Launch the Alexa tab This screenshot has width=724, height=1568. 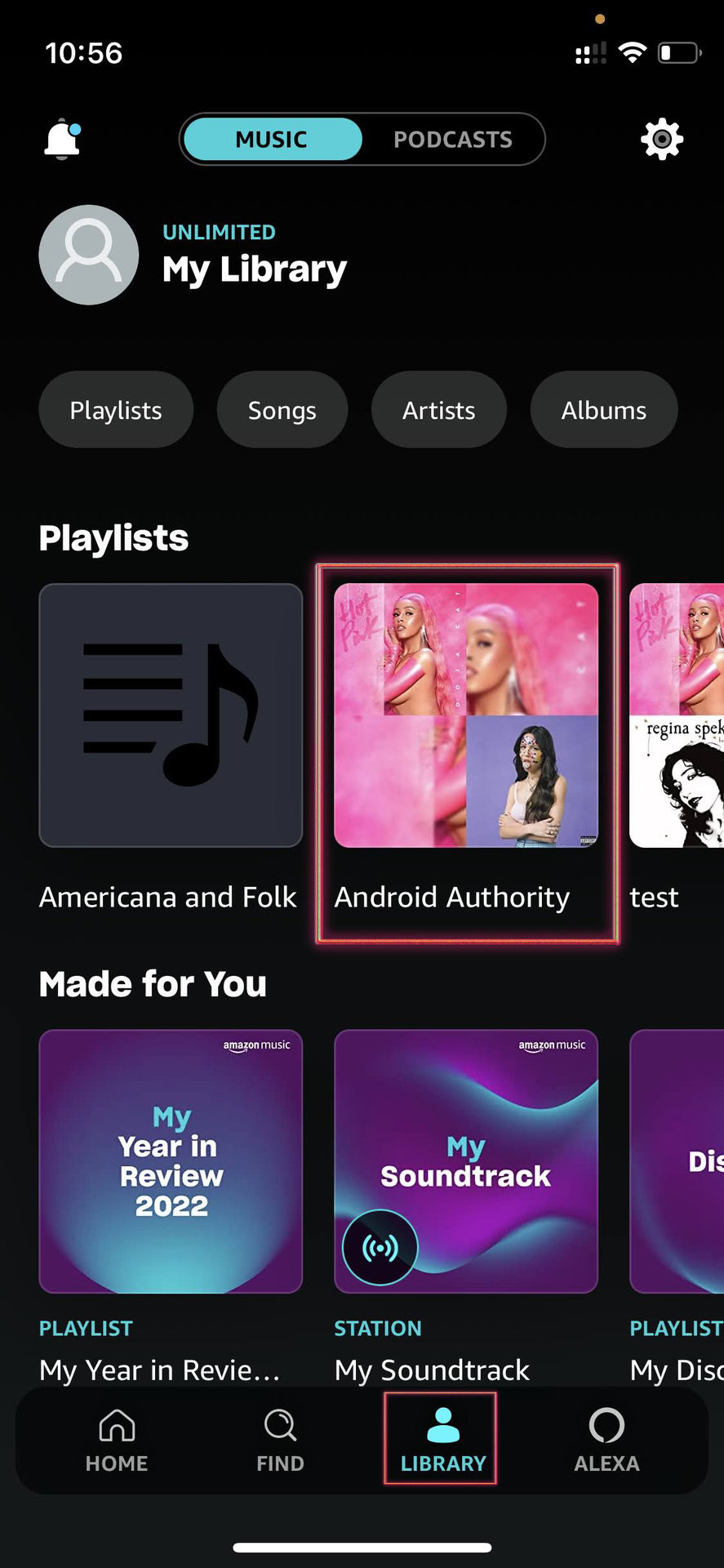606,1440
